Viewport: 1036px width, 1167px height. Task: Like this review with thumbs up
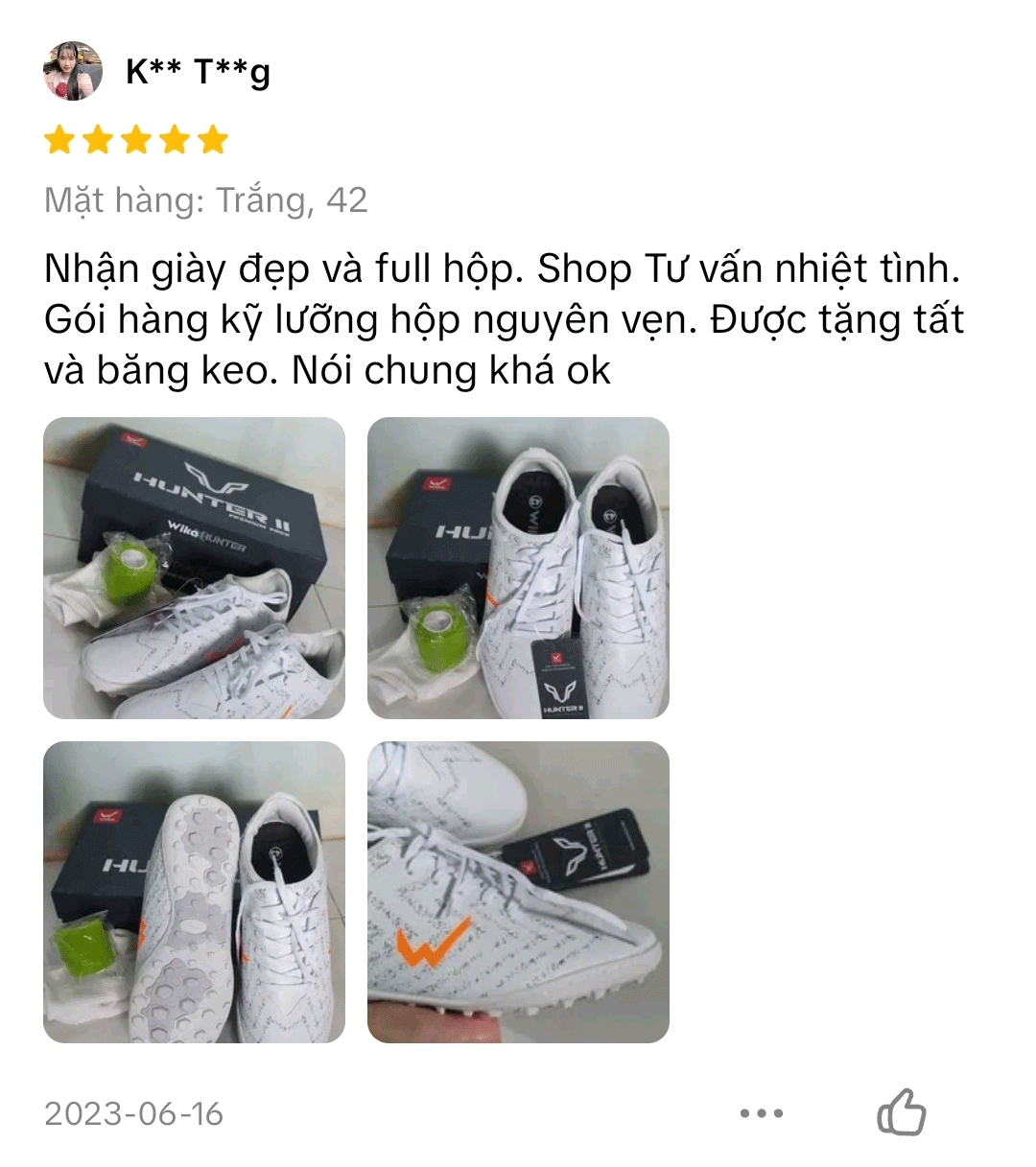pos(902,1113)
